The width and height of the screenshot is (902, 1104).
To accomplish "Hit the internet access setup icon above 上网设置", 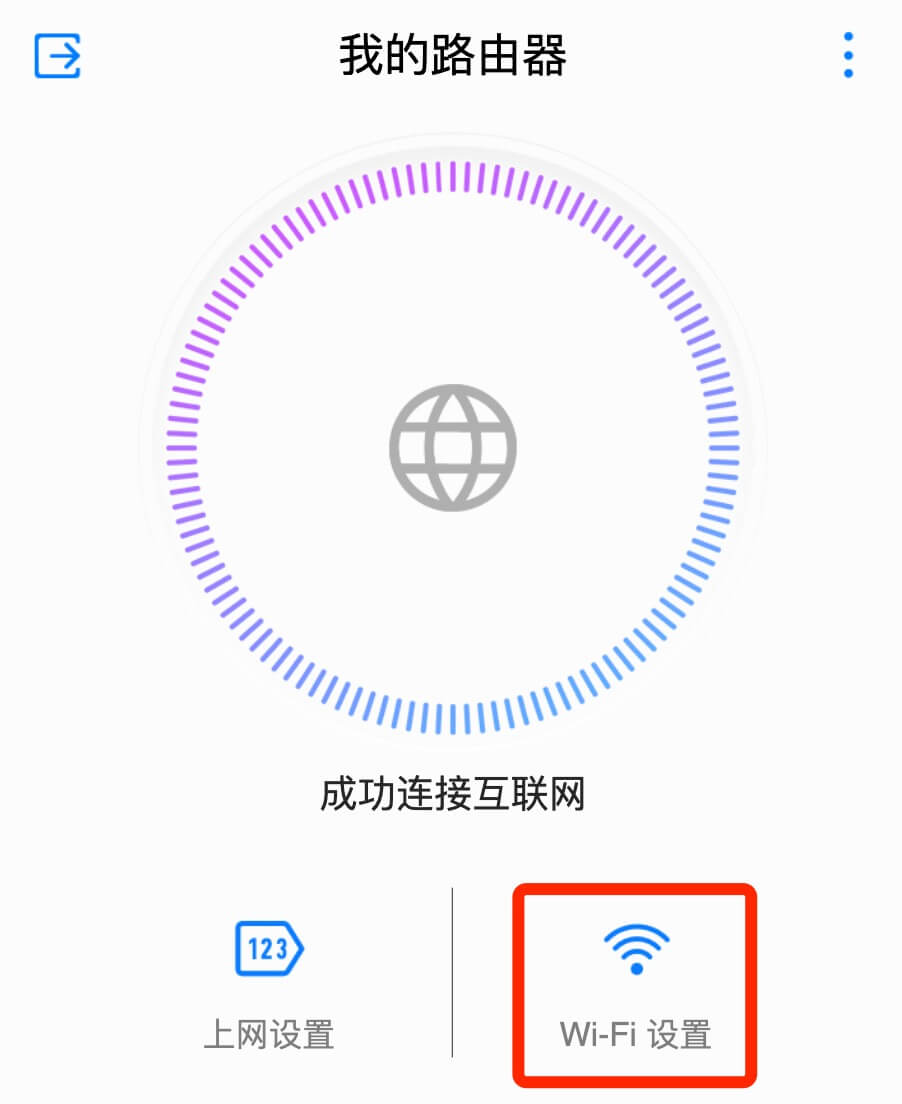I will [268, 949].
